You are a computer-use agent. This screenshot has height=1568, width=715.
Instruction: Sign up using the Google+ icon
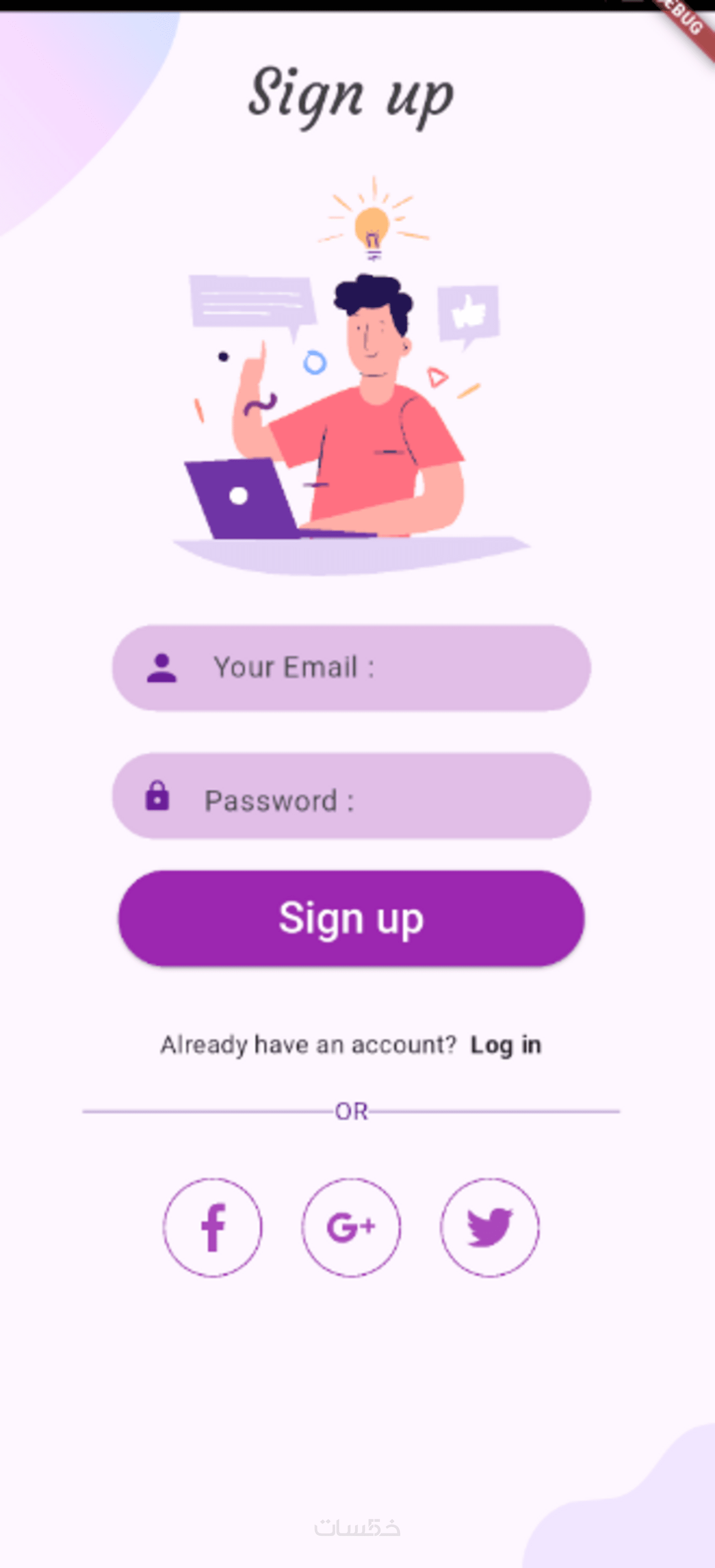351,1227
